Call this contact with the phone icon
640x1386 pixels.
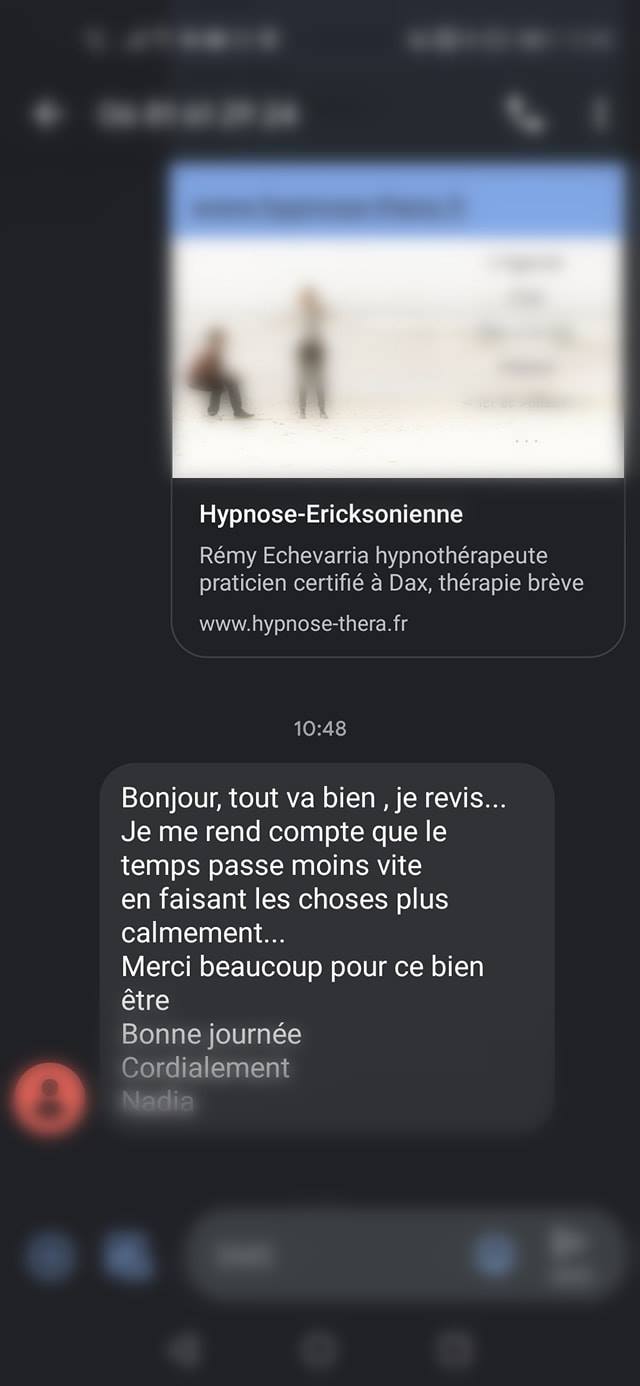pyautogui.click(x=524, y=113)
